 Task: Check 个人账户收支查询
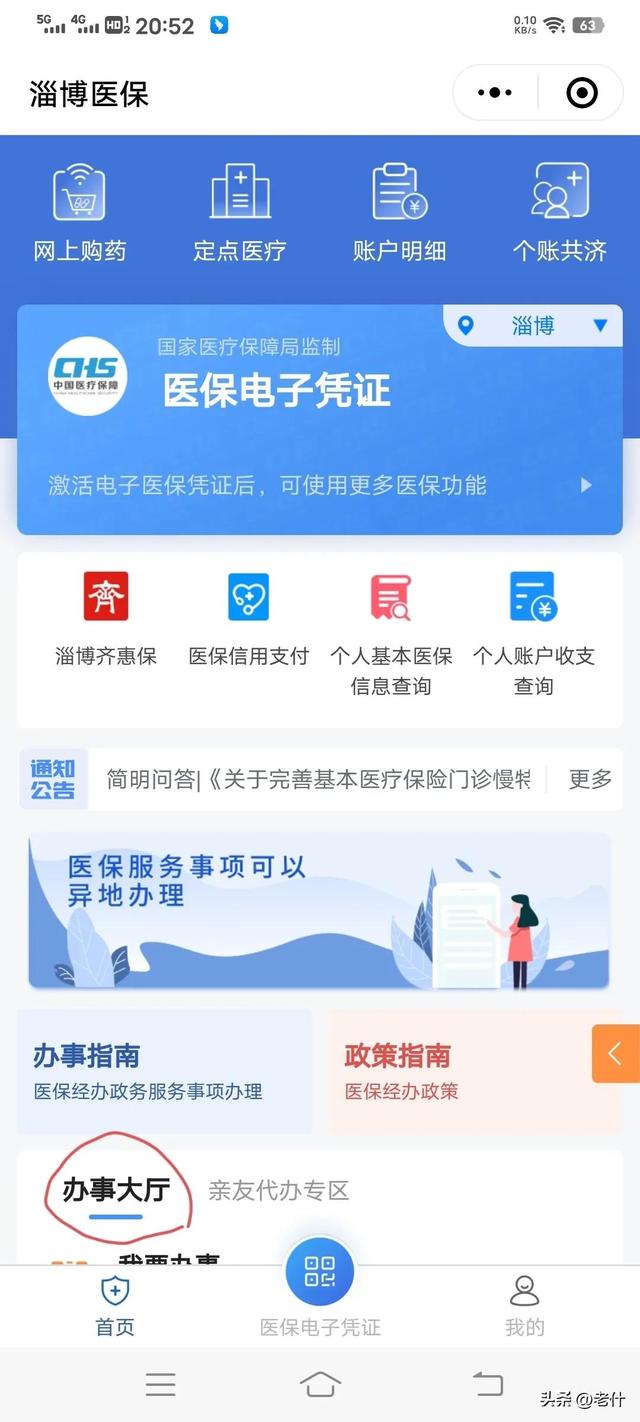pos(534,632)
